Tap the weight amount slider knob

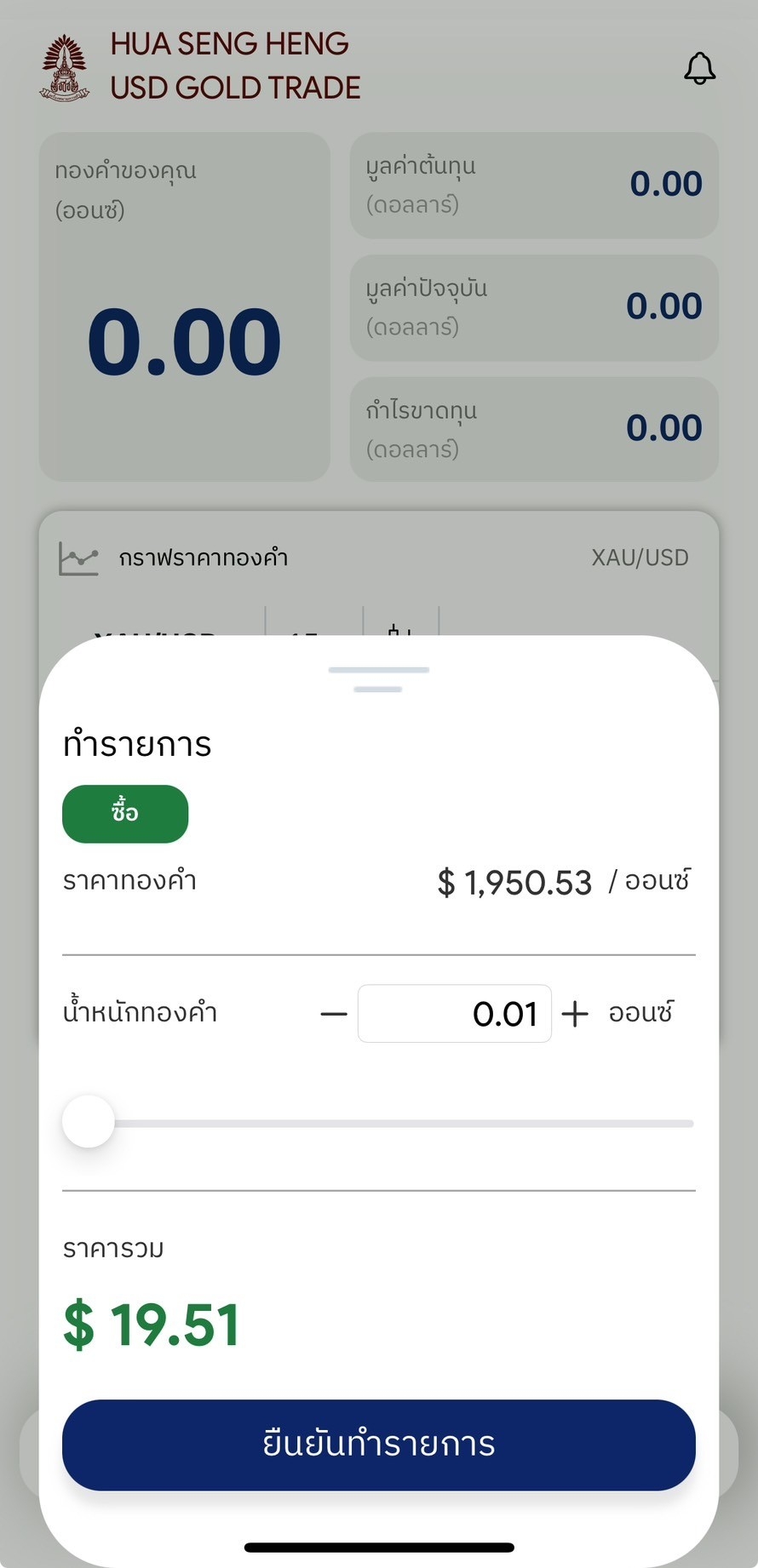coord(88,1121)
